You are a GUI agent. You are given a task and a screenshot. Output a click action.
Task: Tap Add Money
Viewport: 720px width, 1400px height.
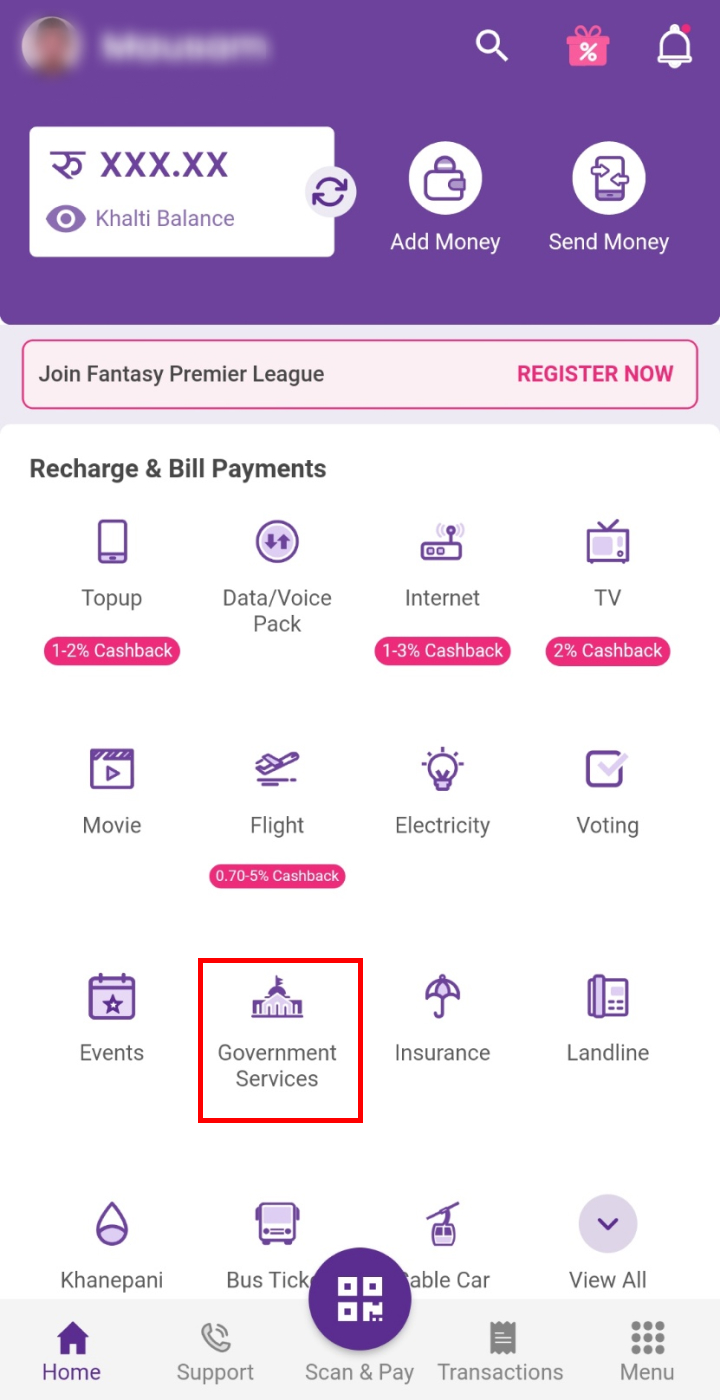click(x=445, y=198)
